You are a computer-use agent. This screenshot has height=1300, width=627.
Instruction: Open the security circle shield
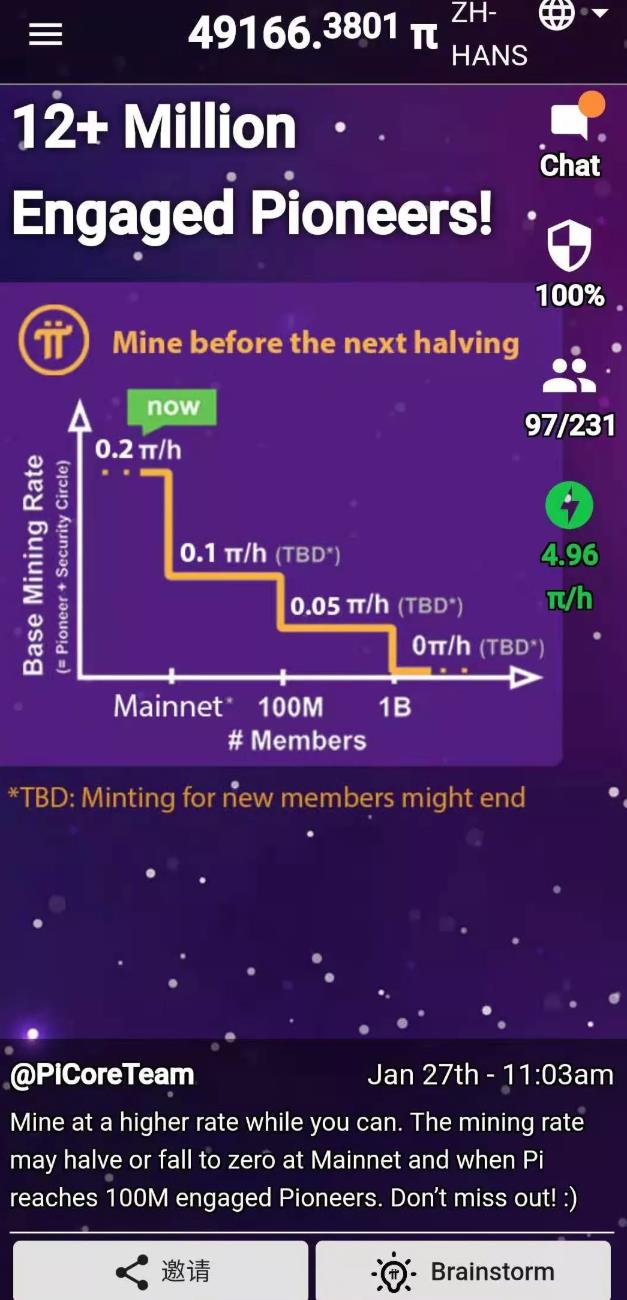click(570, 264)
